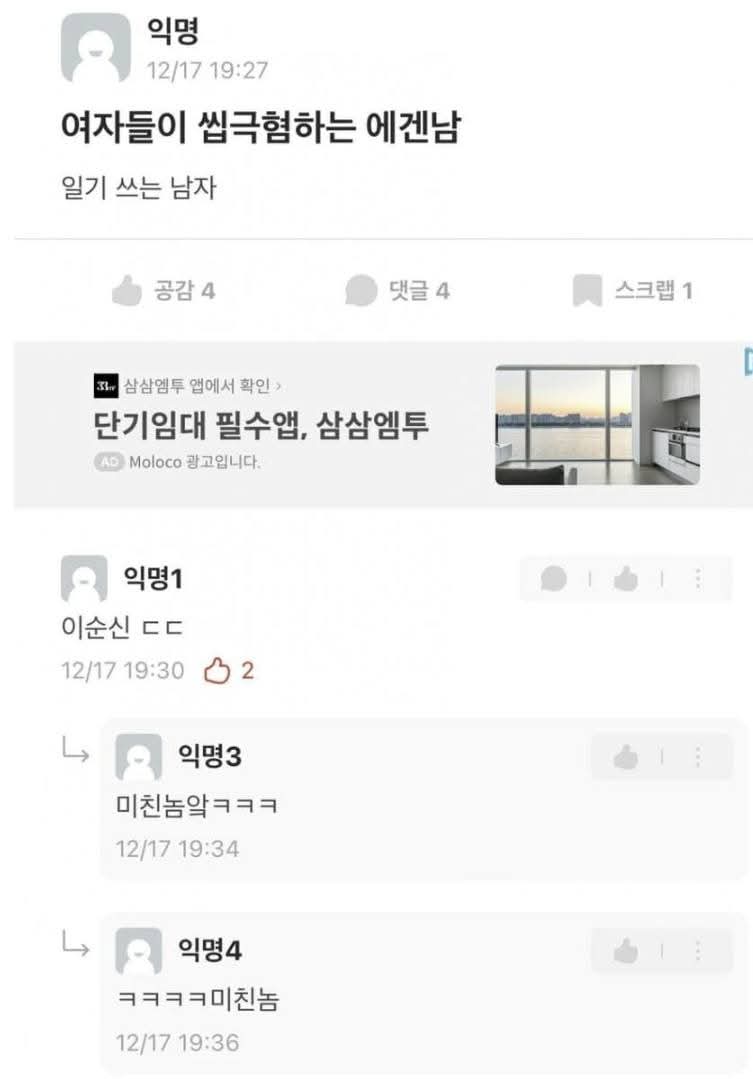Image resolution: width=753 pixels, height=1079 pixels.
Task: Open more options on 익명1's comment
Action: (x=698, y=579)
